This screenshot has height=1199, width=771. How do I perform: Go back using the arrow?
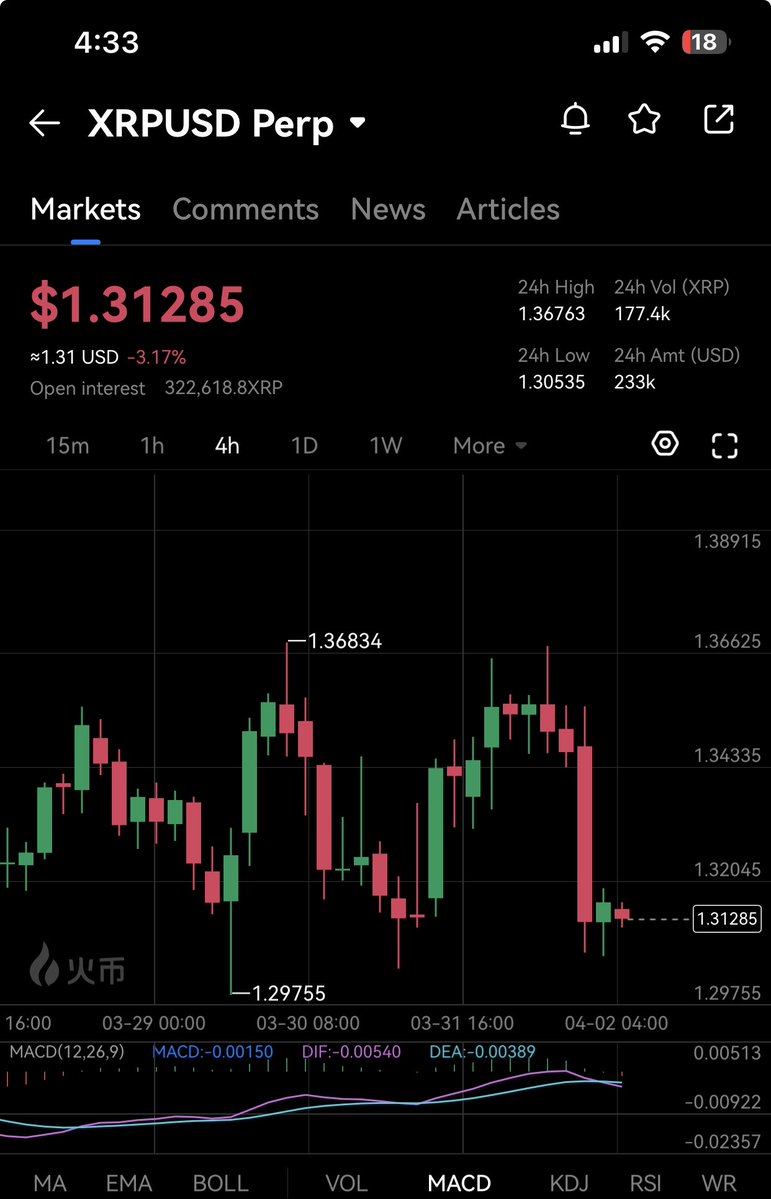tap(45, 123)
